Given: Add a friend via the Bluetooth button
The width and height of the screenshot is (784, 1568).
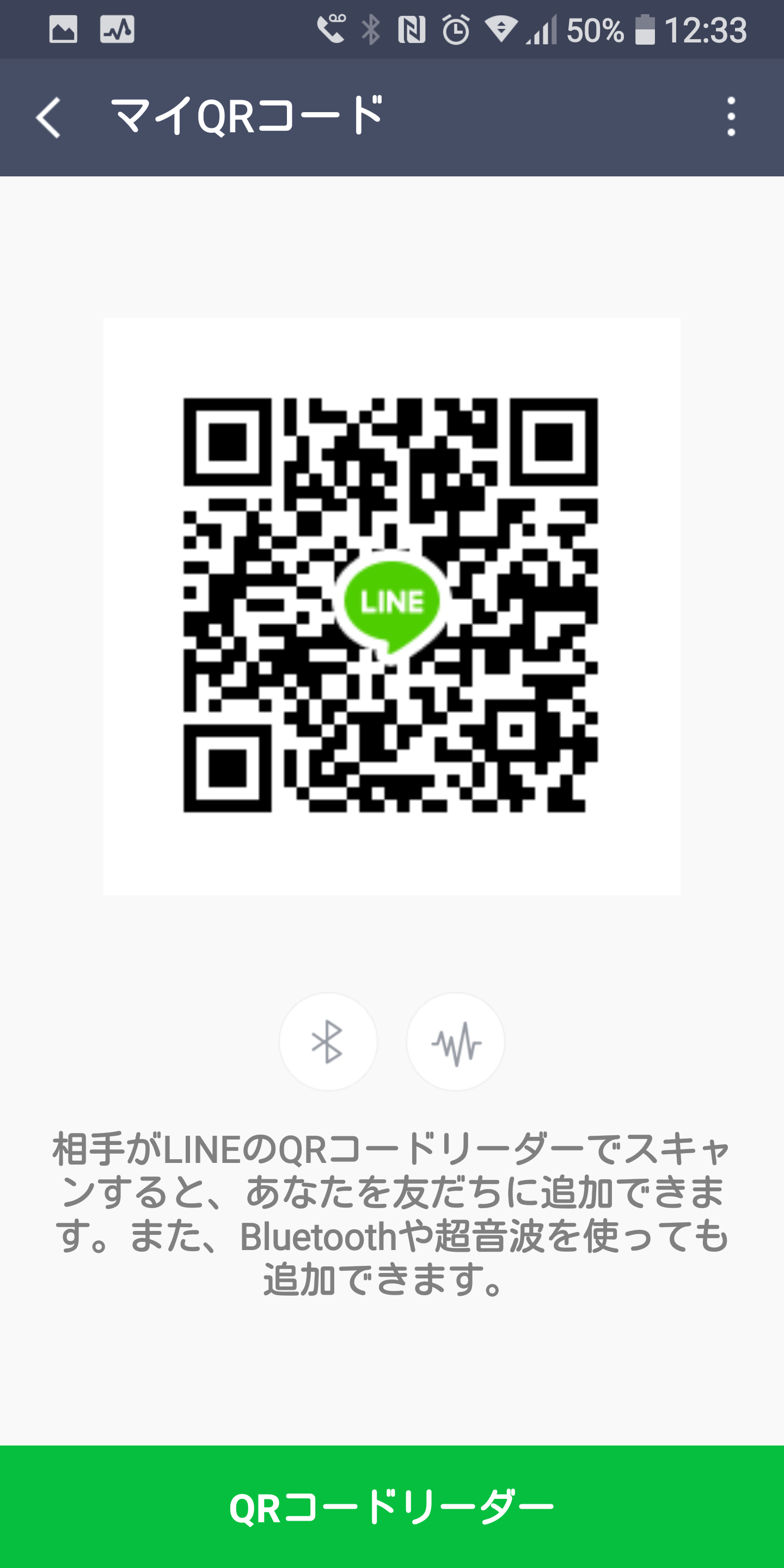Looking at the screenshot, I should point(328,1042).
